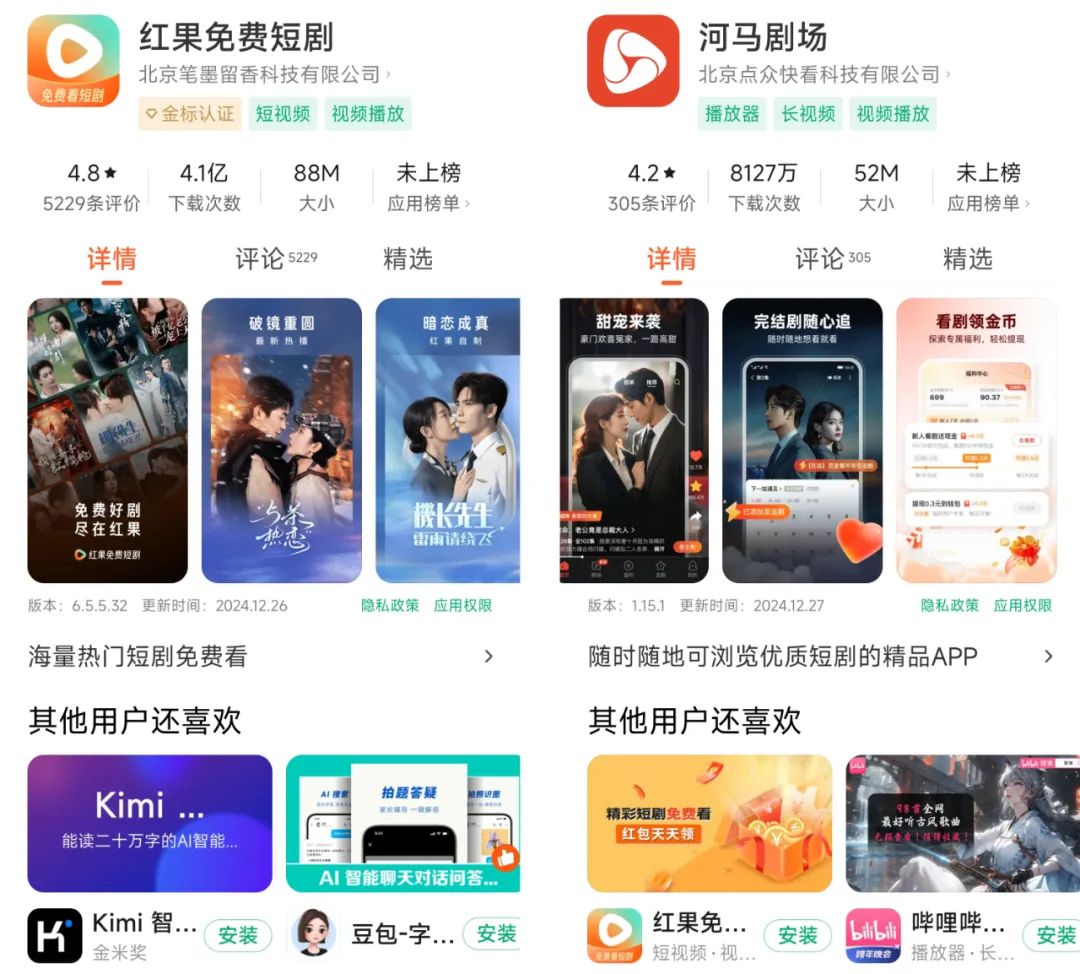Open 隐私政策 link for 红果免费短剧
This screenshot has width=1080, height=974.
click(390, 605)
